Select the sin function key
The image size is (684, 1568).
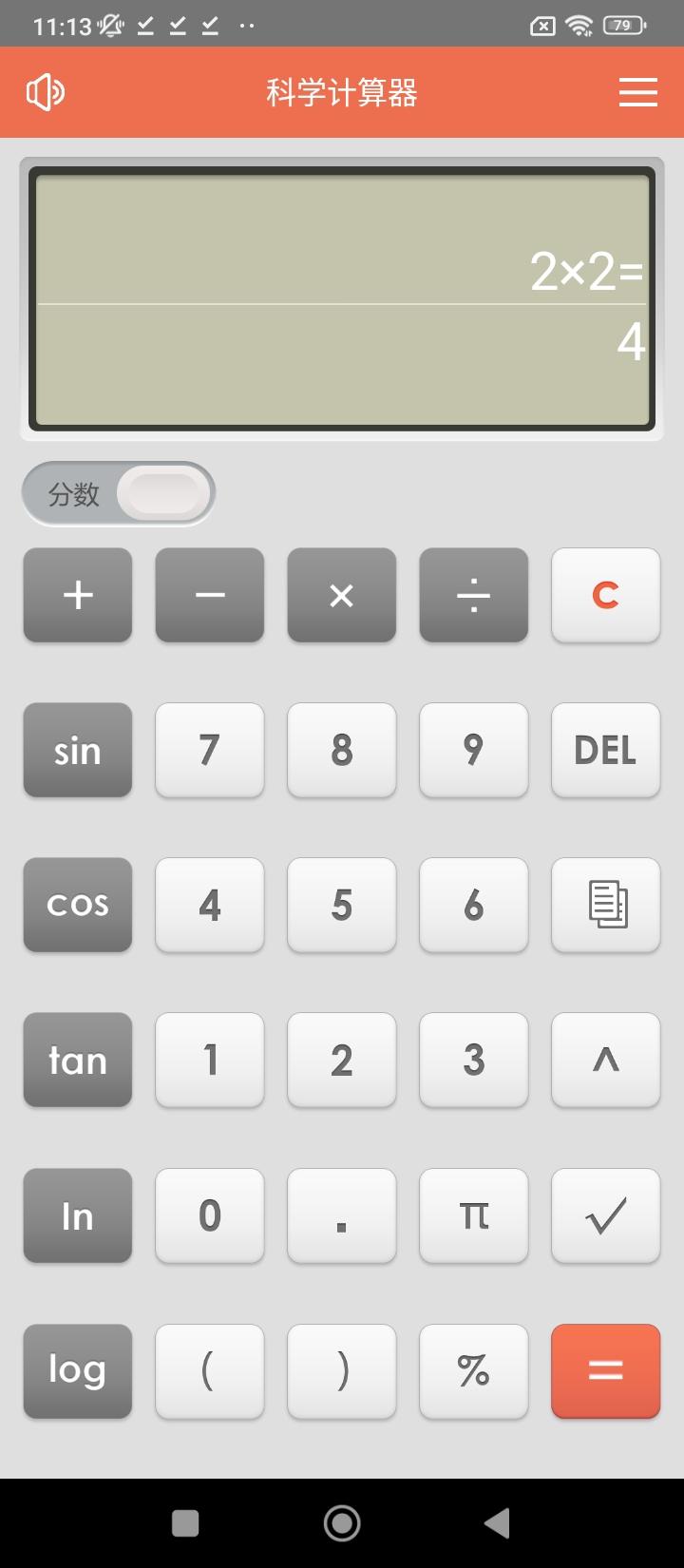(77, 750)
